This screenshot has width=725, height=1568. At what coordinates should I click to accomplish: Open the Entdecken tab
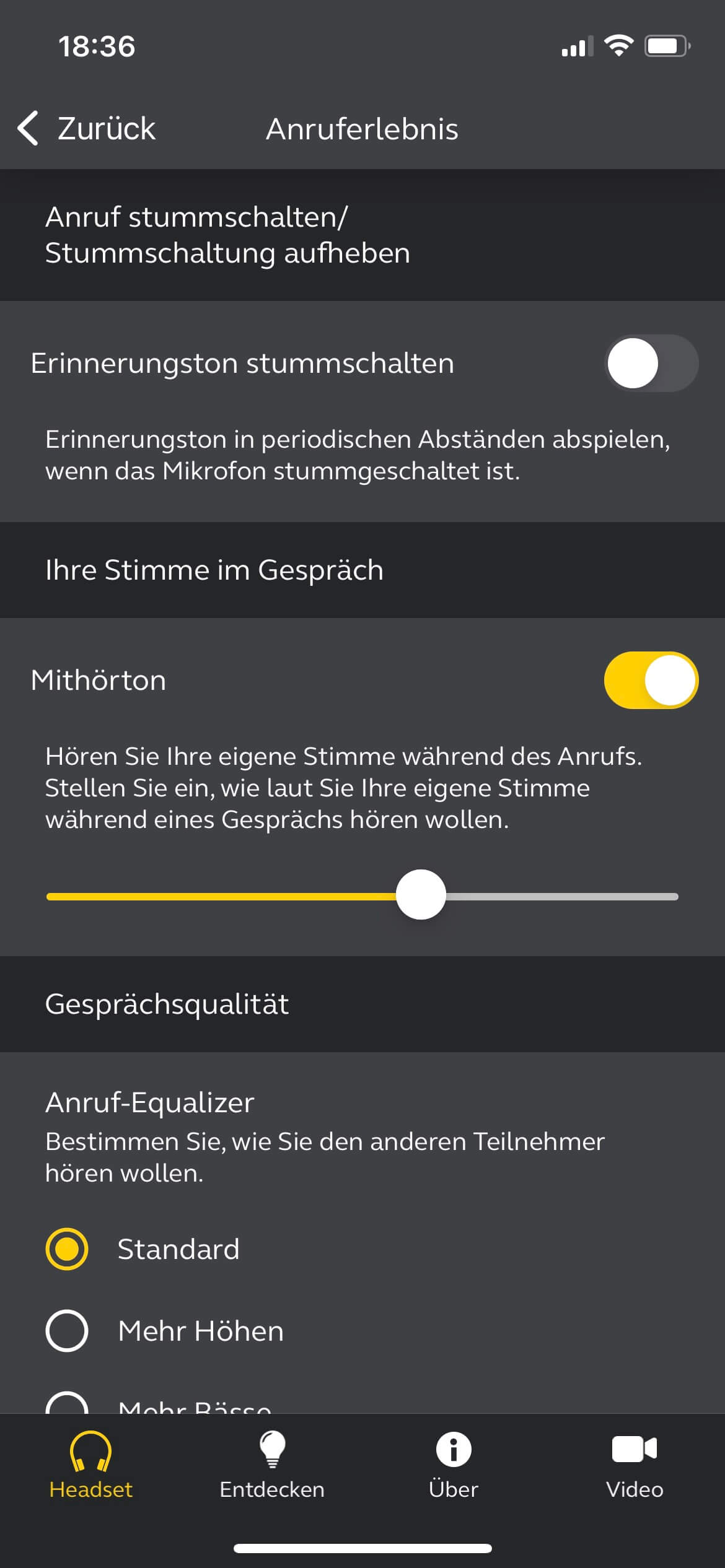[272, 1465]
